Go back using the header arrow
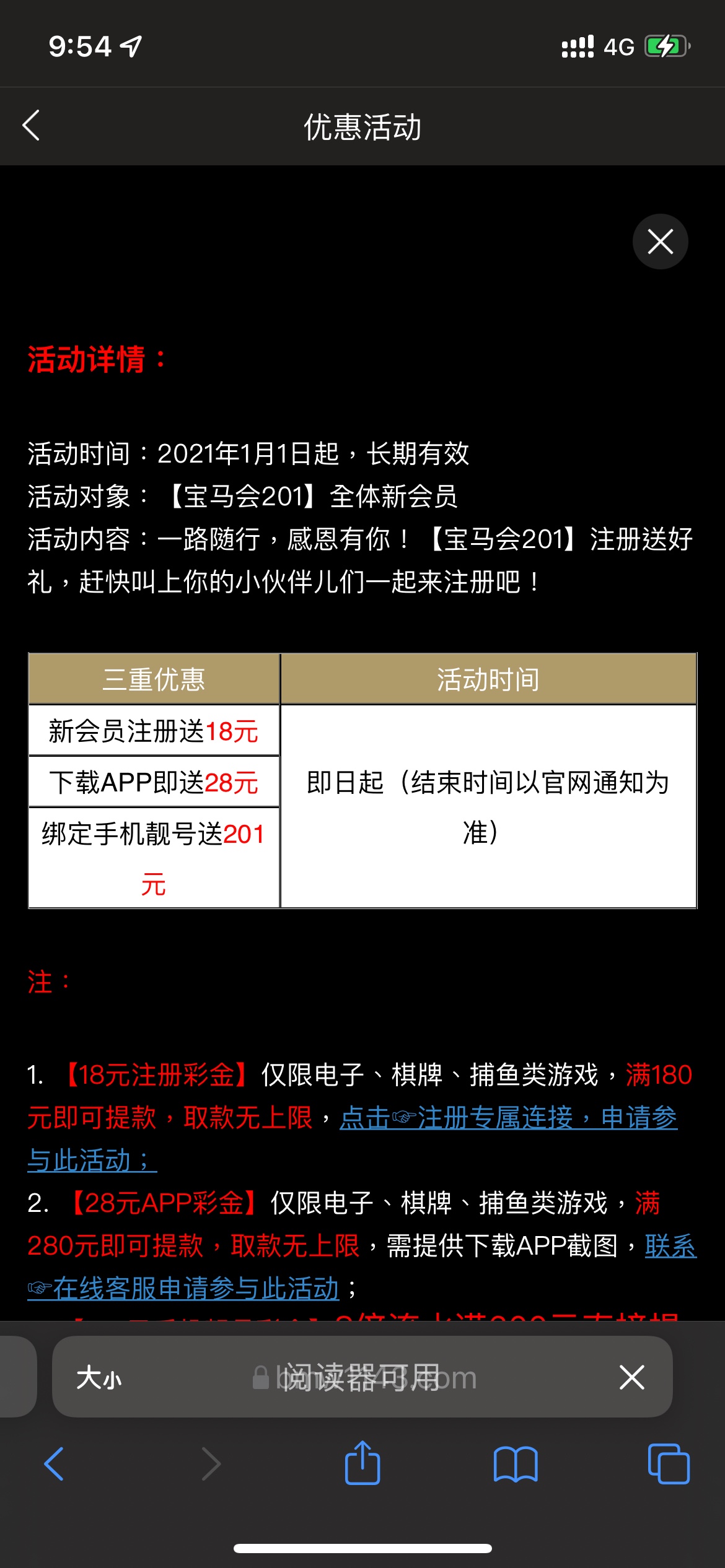The height and width of the screenshot is (1568, 725). (x=31, y=126)
